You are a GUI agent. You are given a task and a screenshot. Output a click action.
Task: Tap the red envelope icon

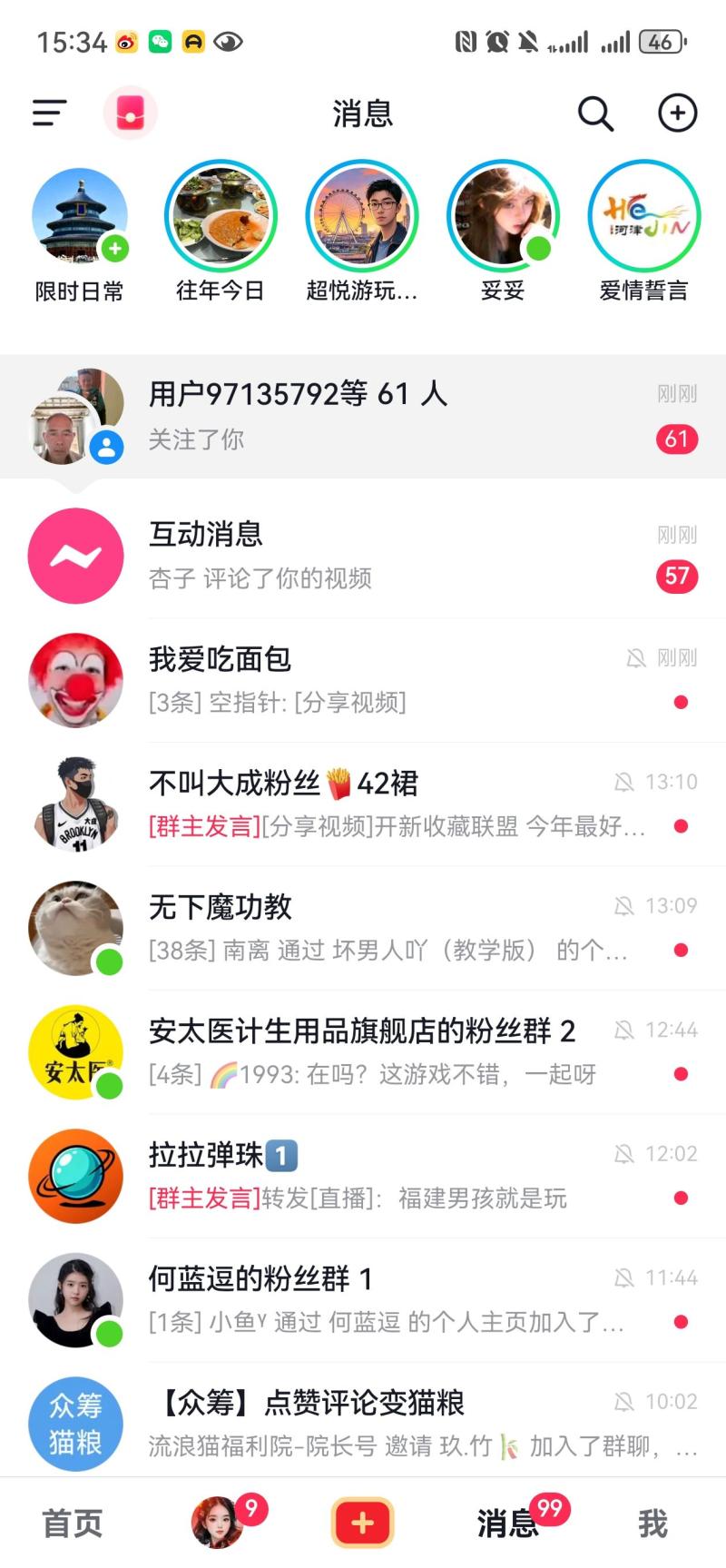[130, 113]
